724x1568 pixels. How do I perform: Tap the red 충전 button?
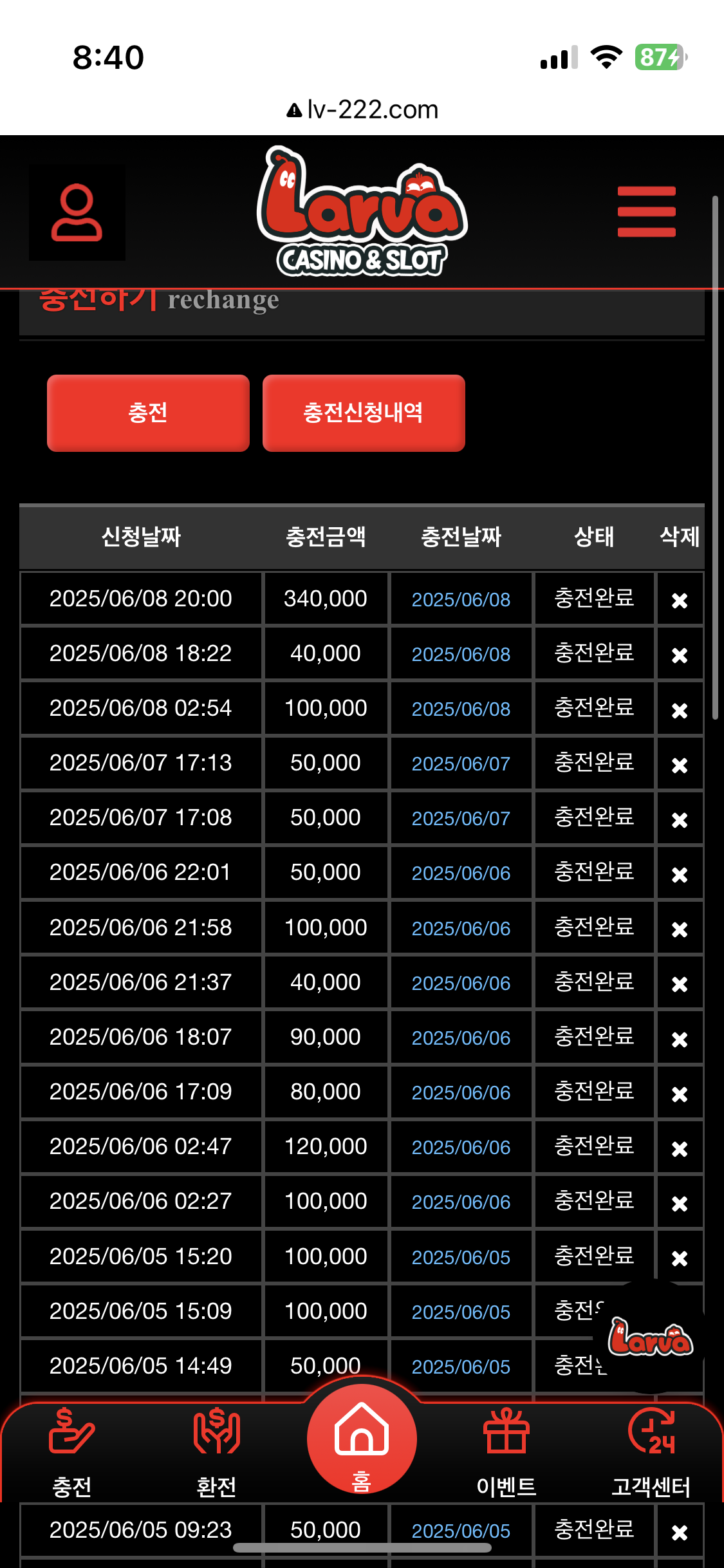pyautogui.click(x=148, y=413)
